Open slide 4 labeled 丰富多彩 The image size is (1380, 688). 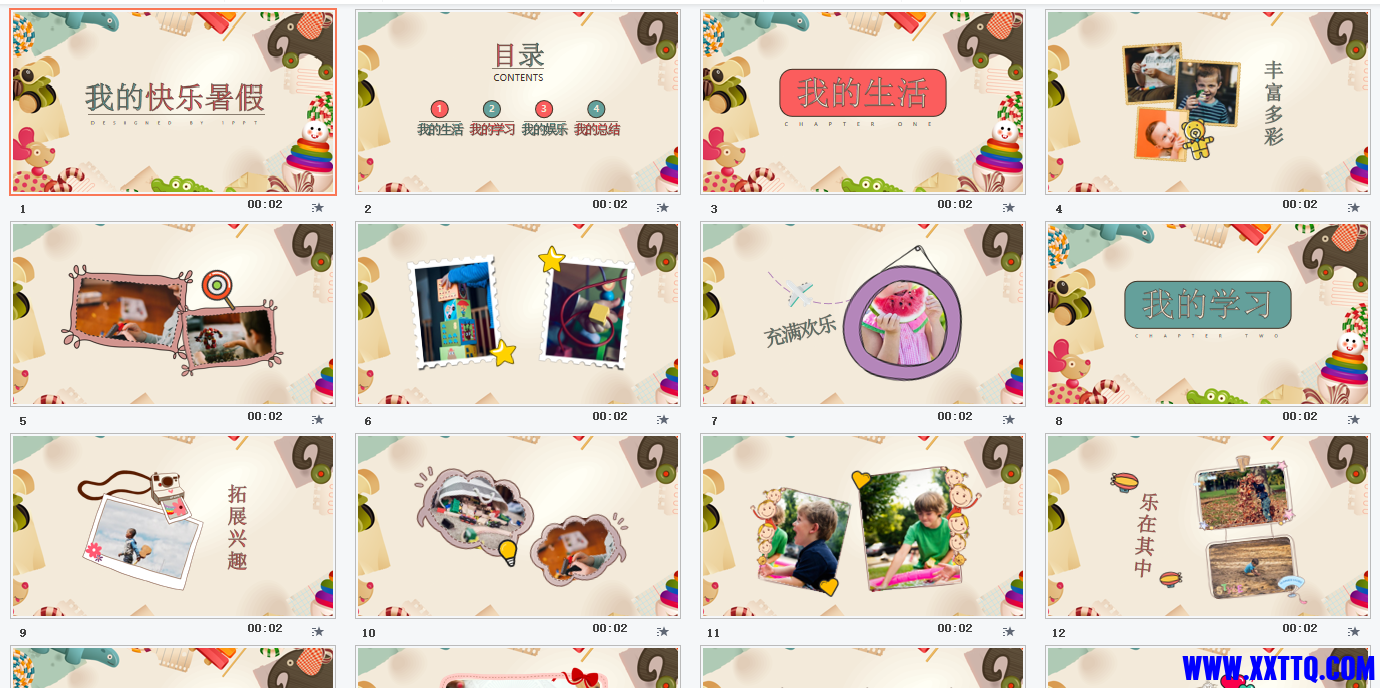[1208, 102]
